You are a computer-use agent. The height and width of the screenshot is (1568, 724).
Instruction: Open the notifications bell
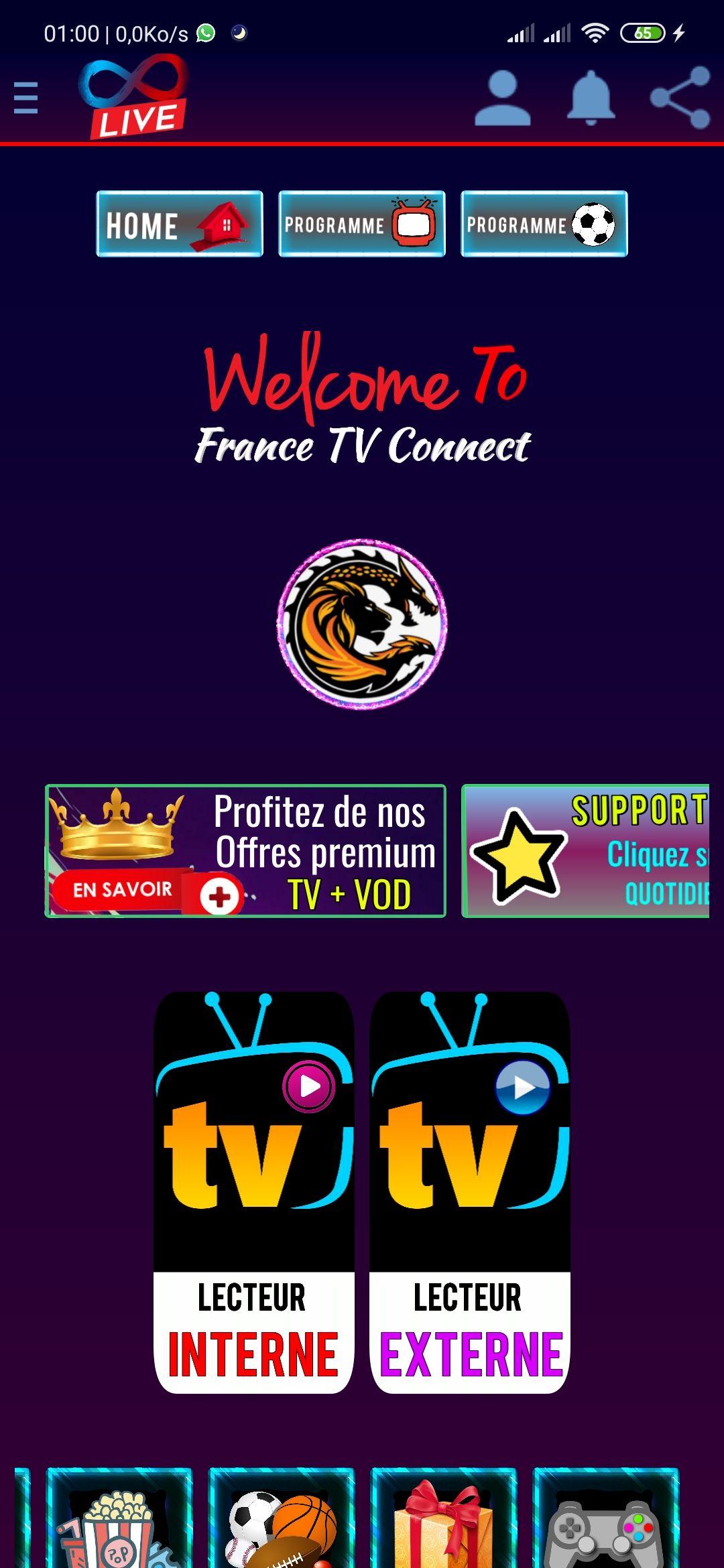click(591, 99)
